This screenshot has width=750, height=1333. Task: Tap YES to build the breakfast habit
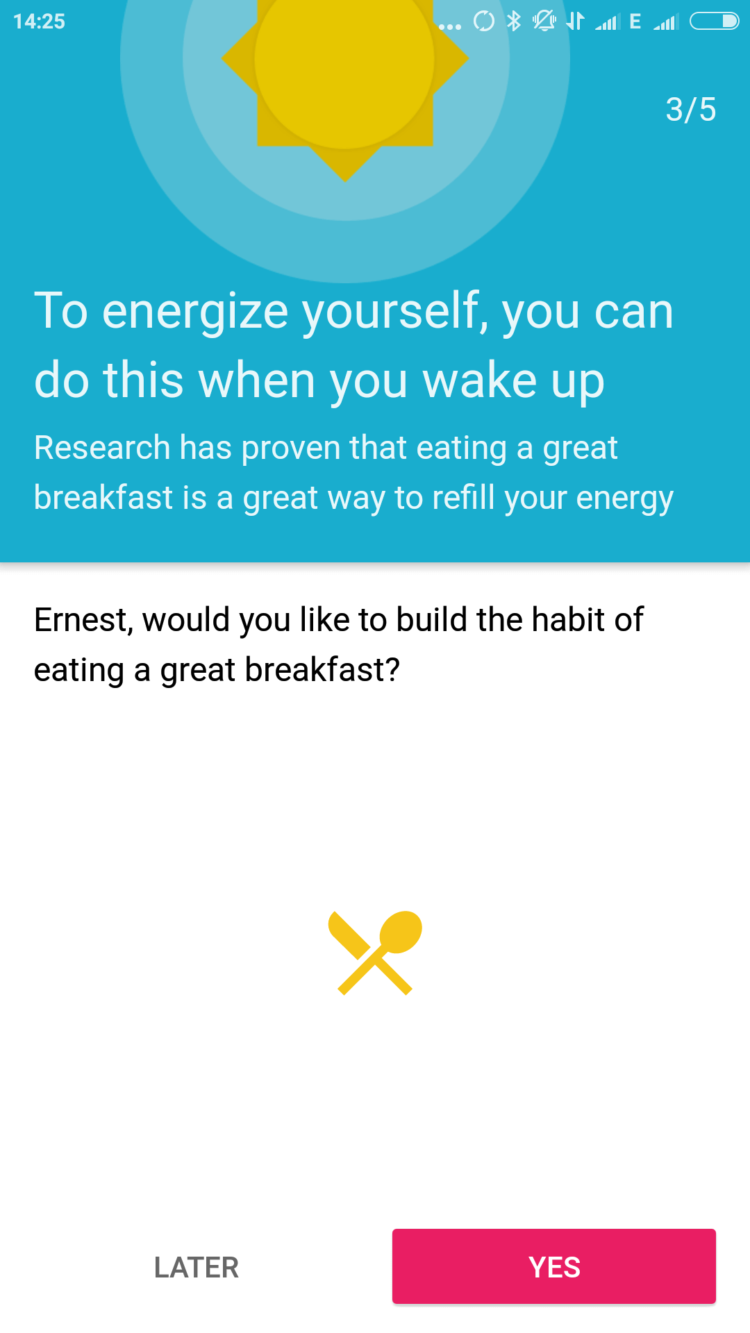[x=553, y=1266]
